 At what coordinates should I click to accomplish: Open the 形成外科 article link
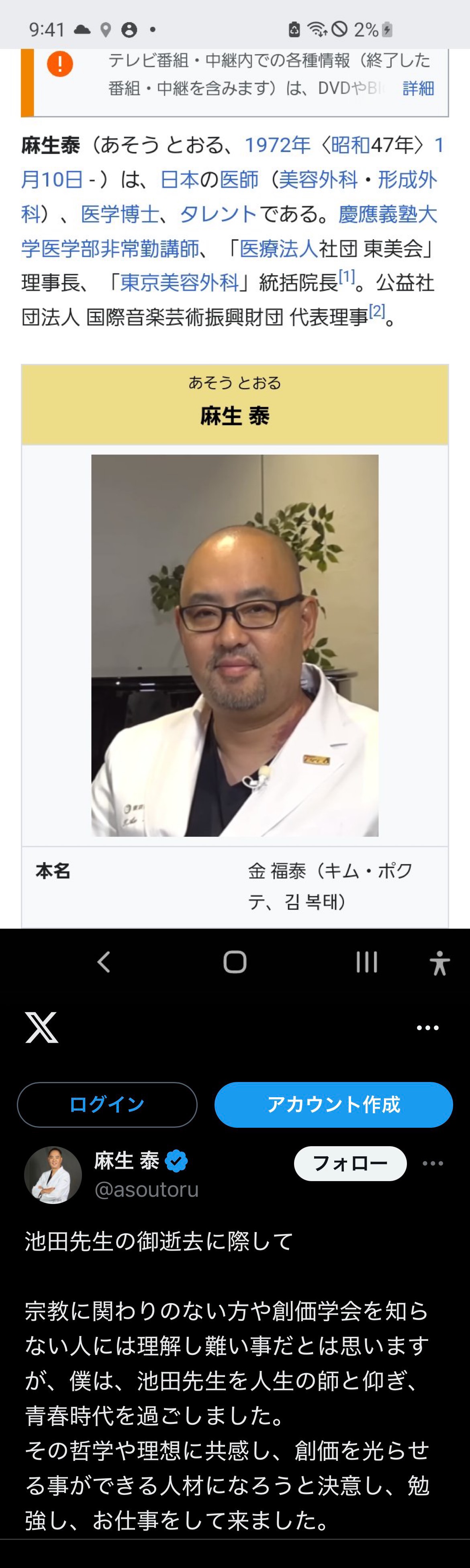(x=407, y=179)
